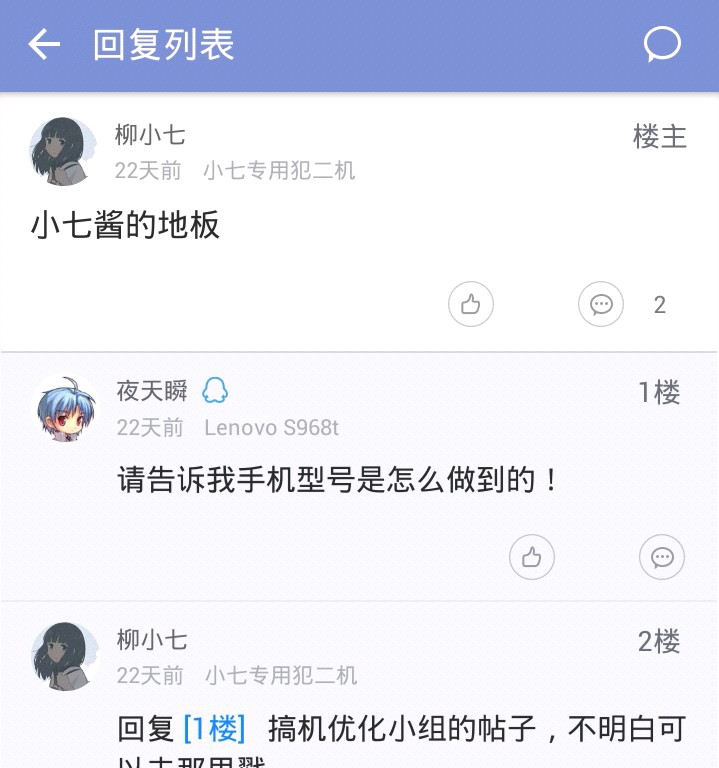
Task: View 夜天瞬's profile picture
Action: click(x=67, y=408)
